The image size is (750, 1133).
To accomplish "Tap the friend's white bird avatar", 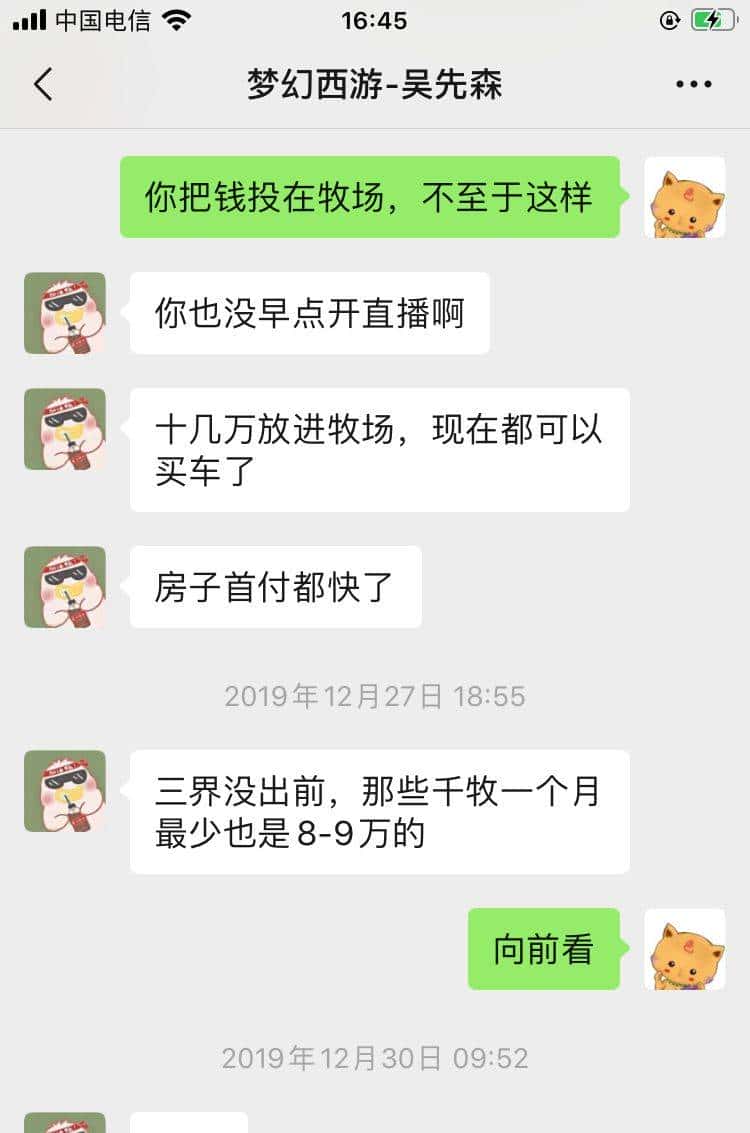I will [x=64, y=313].
